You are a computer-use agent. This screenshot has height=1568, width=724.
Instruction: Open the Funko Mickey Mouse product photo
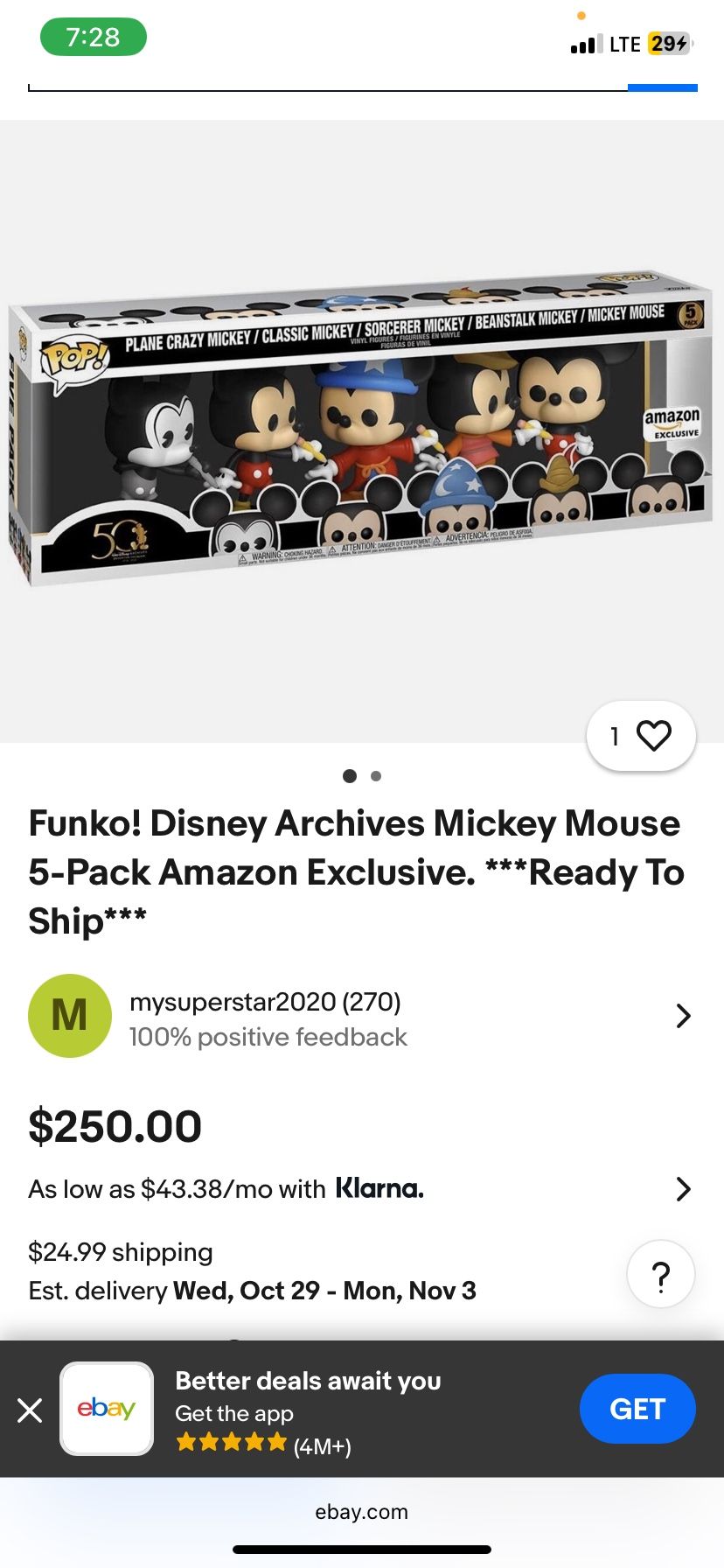coord(362,429)
